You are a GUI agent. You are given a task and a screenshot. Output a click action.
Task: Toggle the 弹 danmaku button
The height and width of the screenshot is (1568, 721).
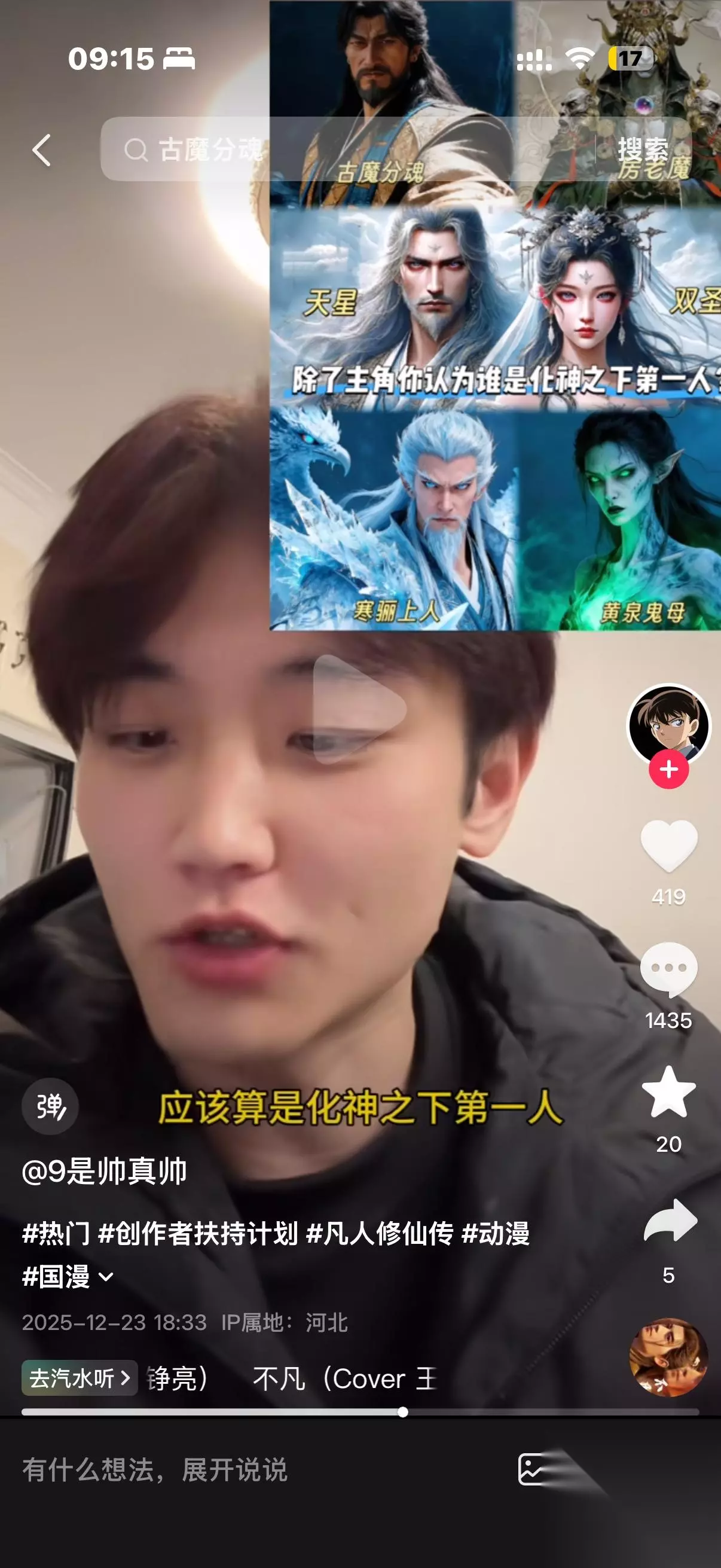(x=50, y=1106)
